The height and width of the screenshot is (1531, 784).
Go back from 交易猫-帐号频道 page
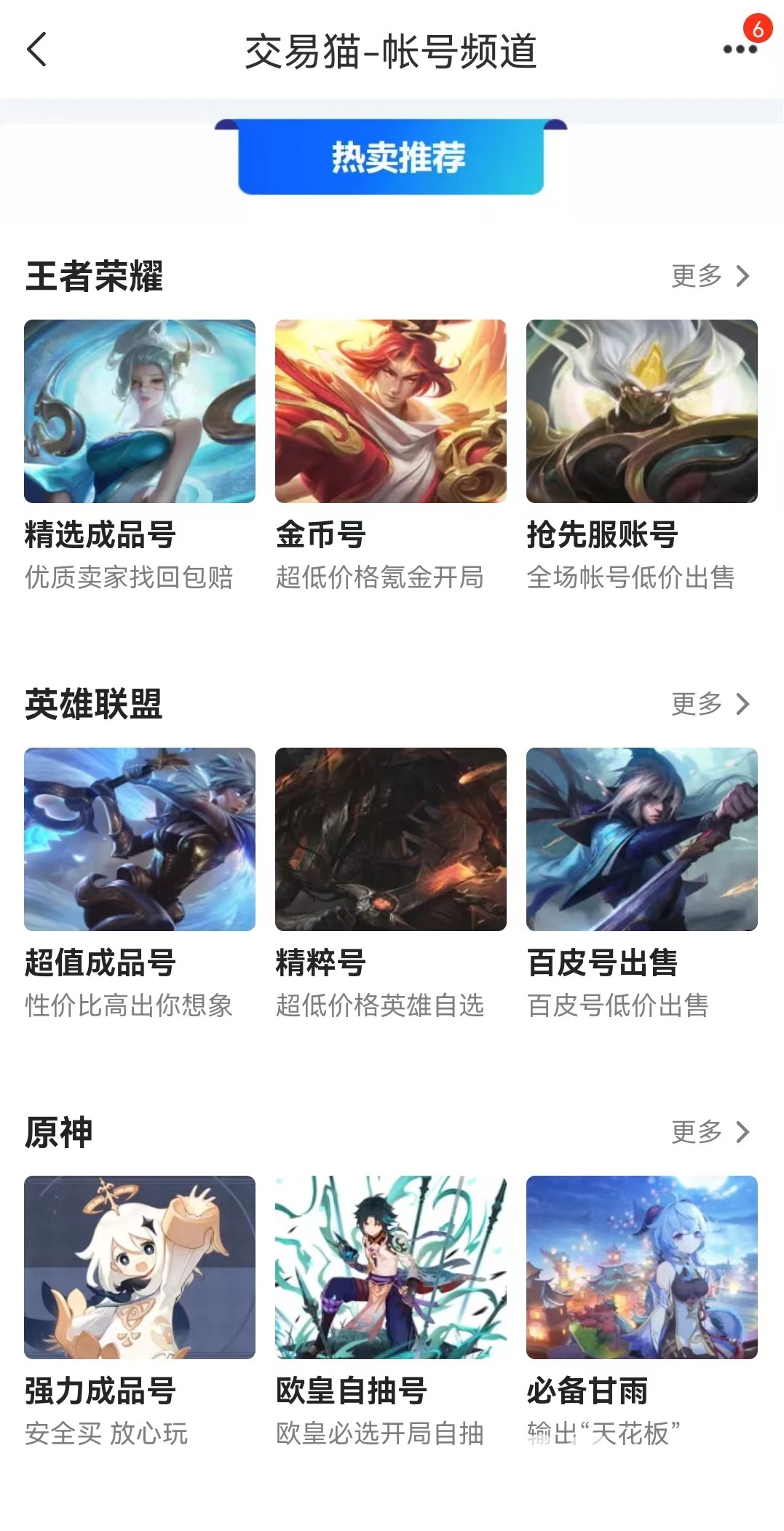[x=36, y=50]
